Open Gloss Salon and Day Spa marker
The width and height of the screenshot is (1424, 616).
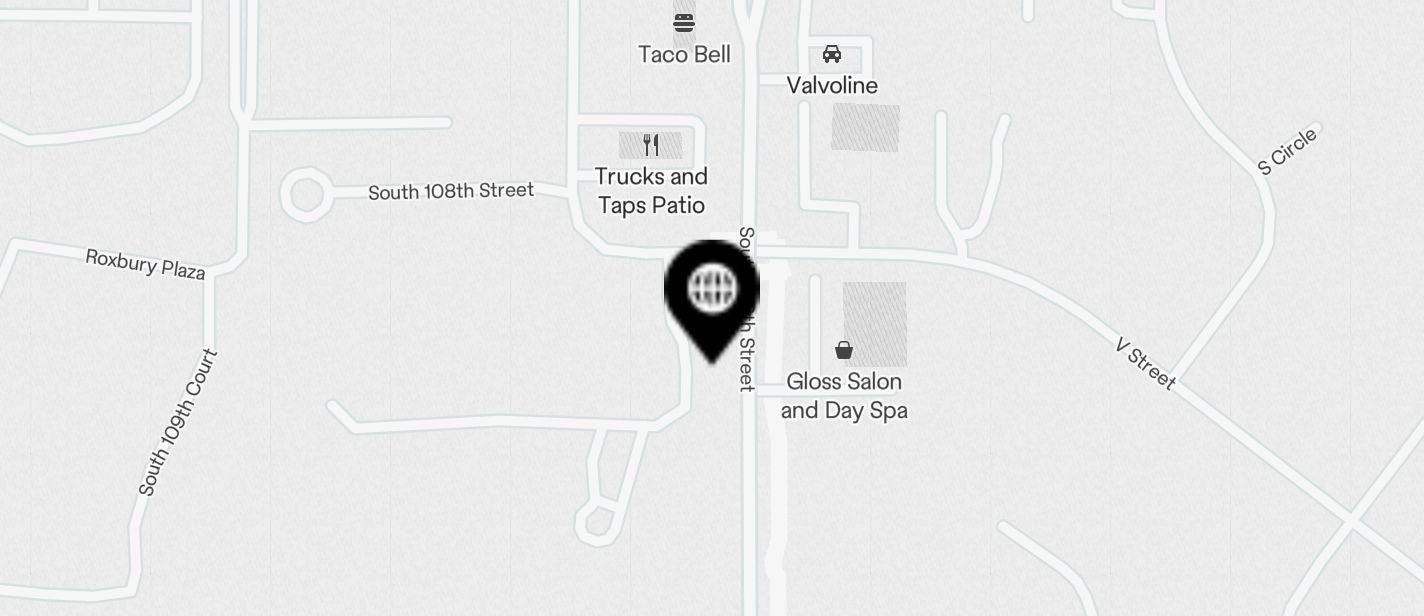[x=844, y=350]
